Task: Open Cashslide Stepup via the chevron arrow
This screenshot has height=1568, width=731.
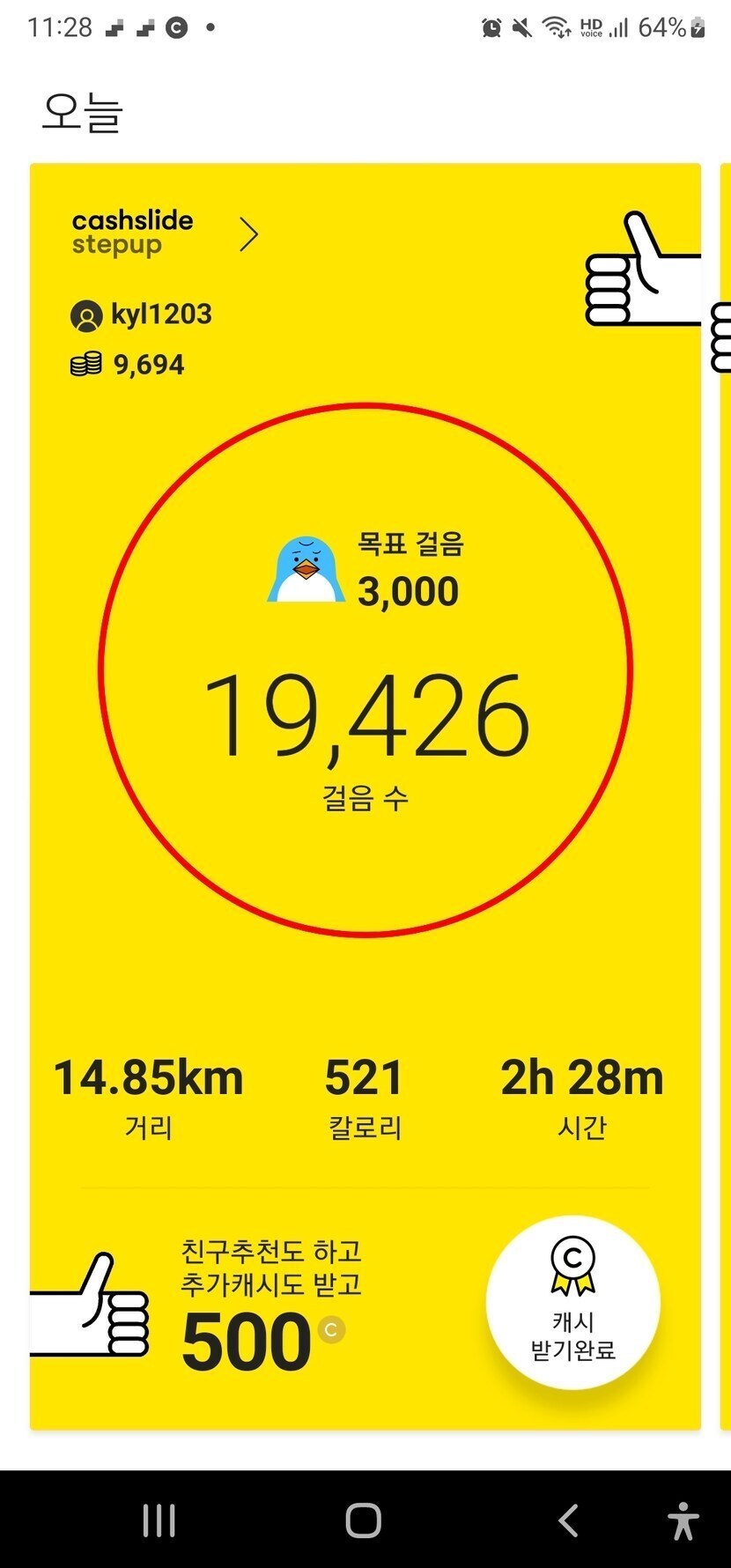Action: (x=249, y=235)
